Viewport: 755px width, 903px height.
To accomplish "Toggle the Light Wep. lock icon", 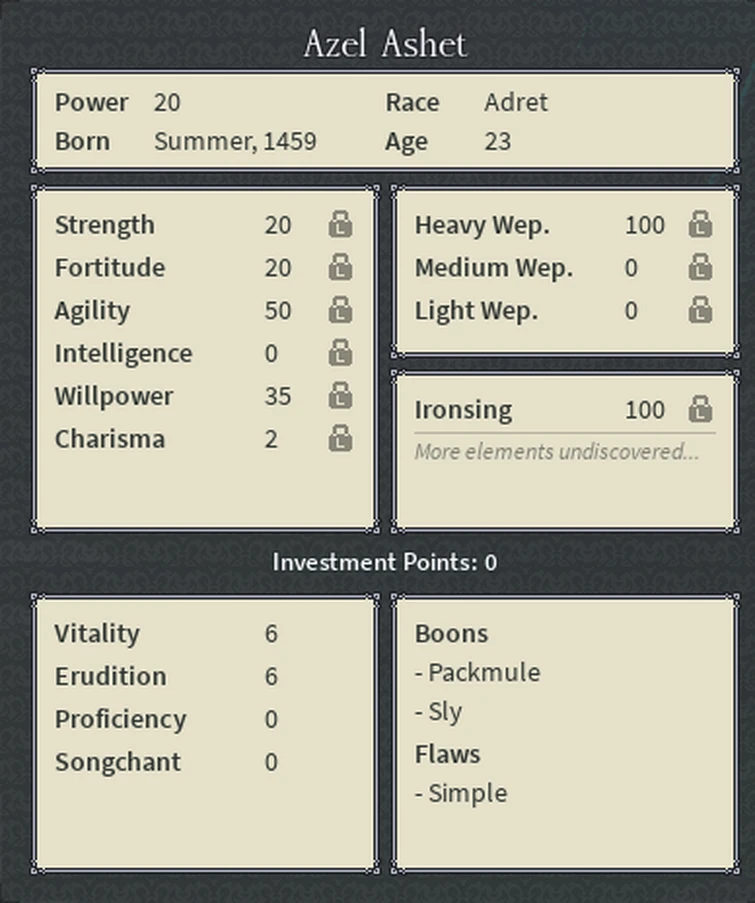I will click(700, 310).
